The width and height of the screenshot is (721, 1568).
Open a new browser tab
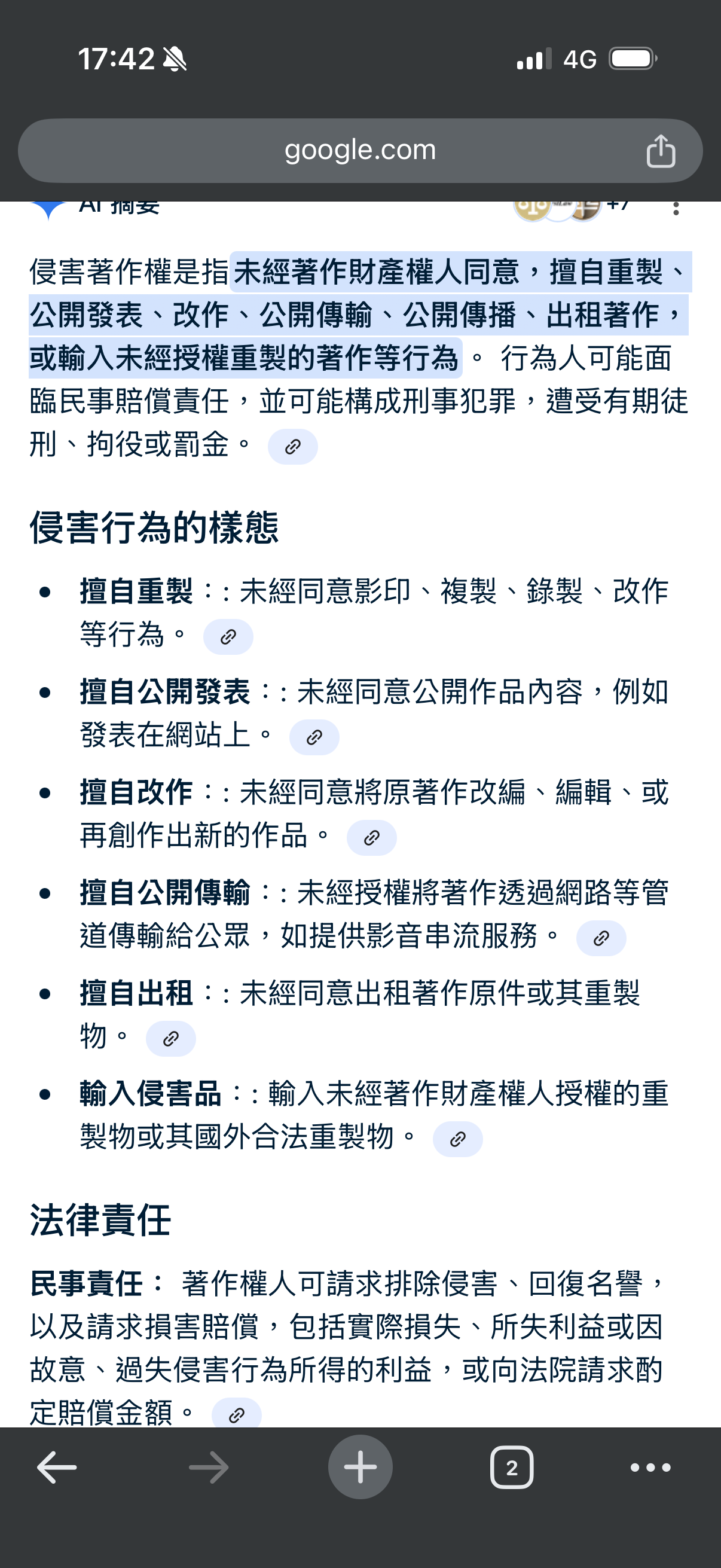click(x=360, y=1467)
